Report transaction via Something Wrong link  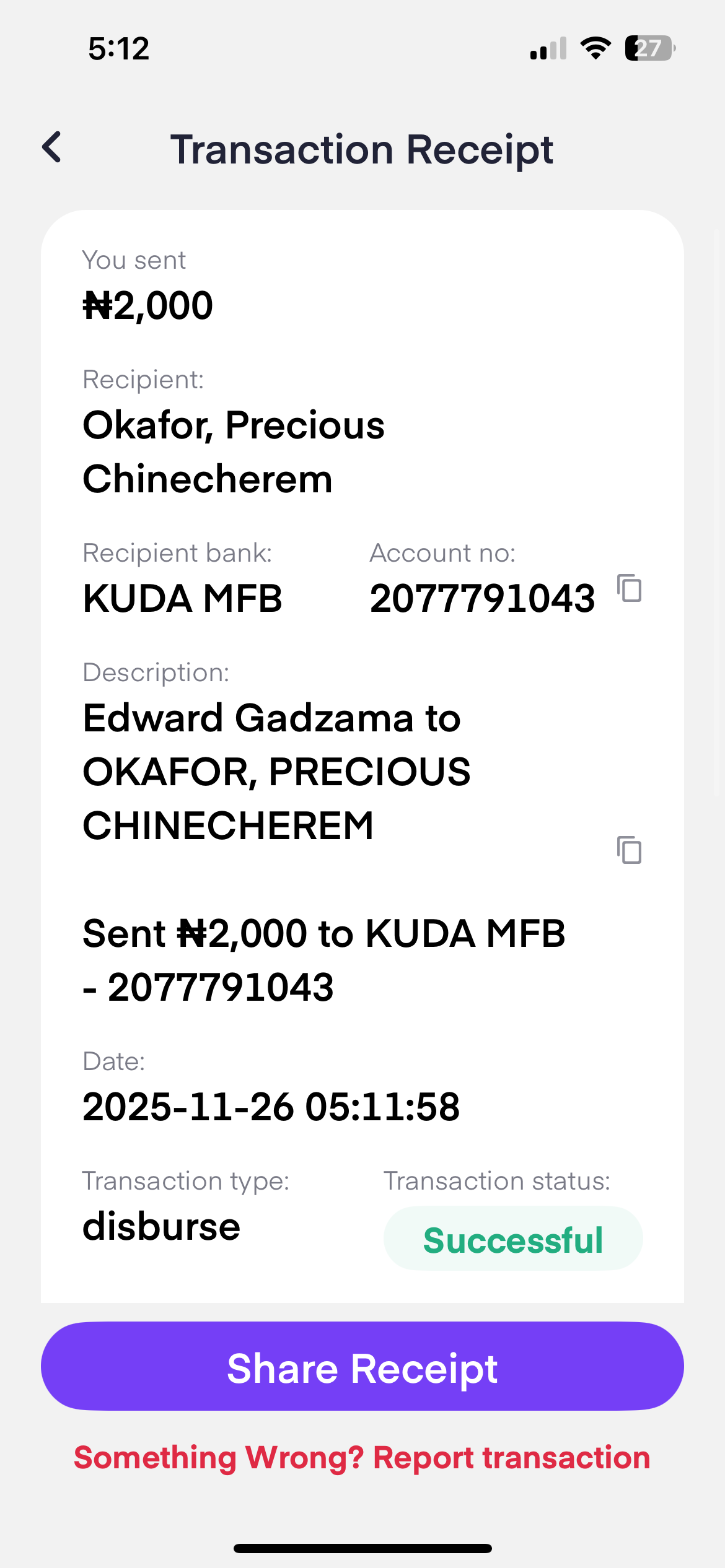point(362,1458)
